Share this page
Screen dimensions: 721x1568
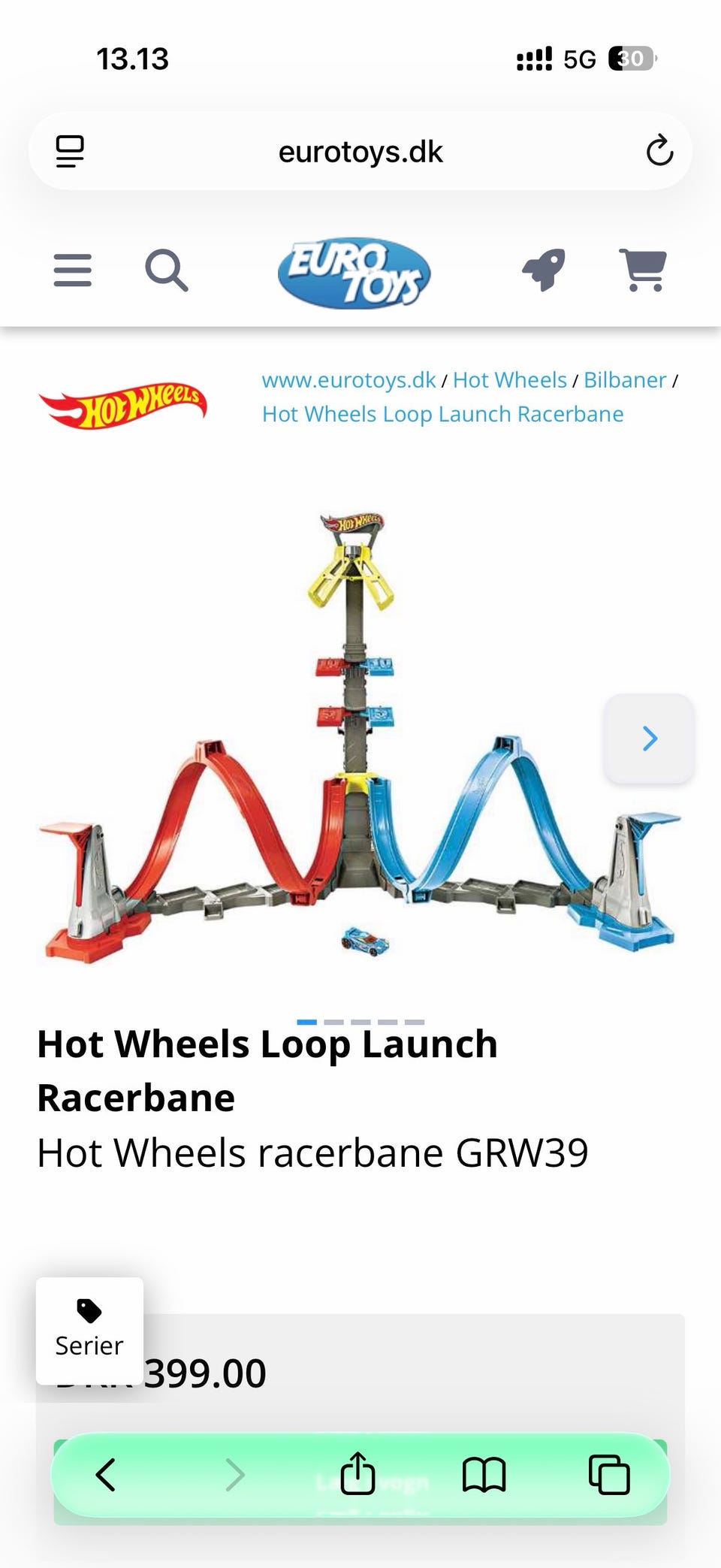click(x=357, y=1473)
